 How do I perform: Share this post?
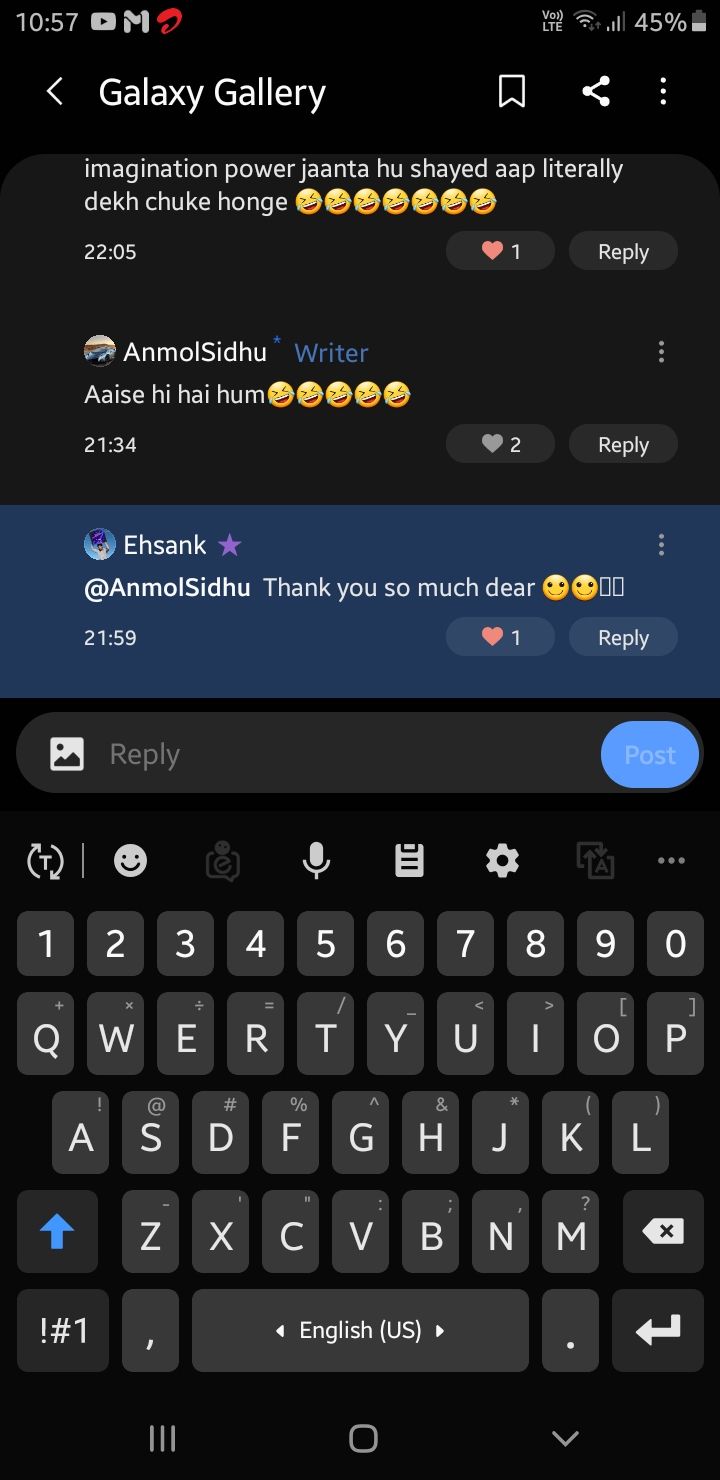595,93
